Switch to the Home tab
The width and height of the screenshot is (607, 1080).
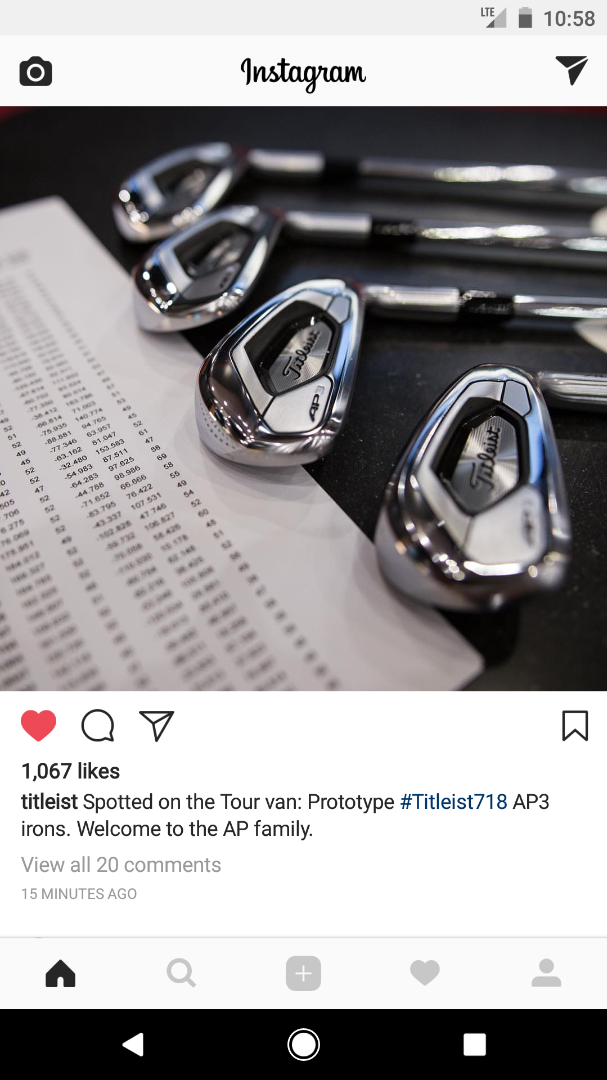pos(61,973)
